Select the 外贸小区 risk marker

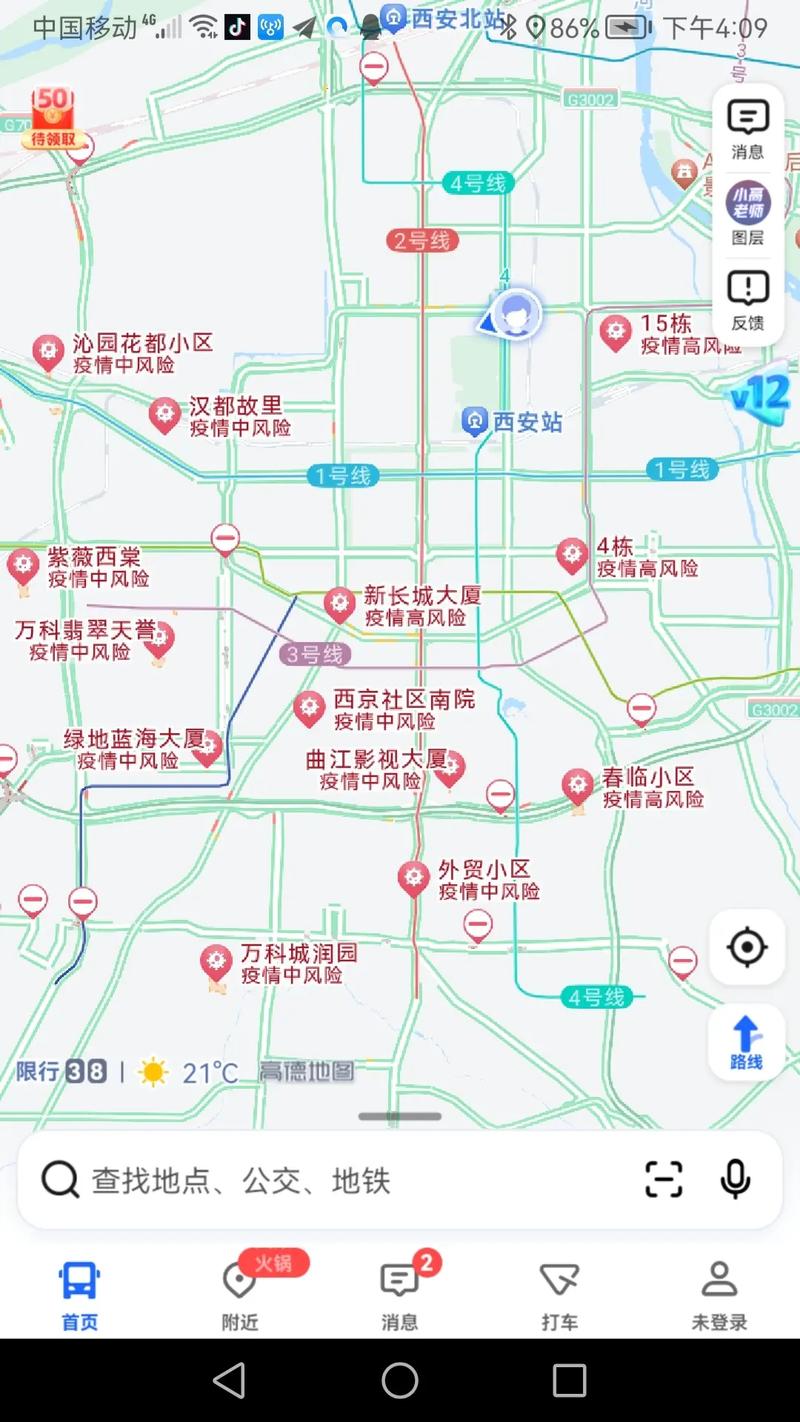pyautogui.click(x=413, y=878)
